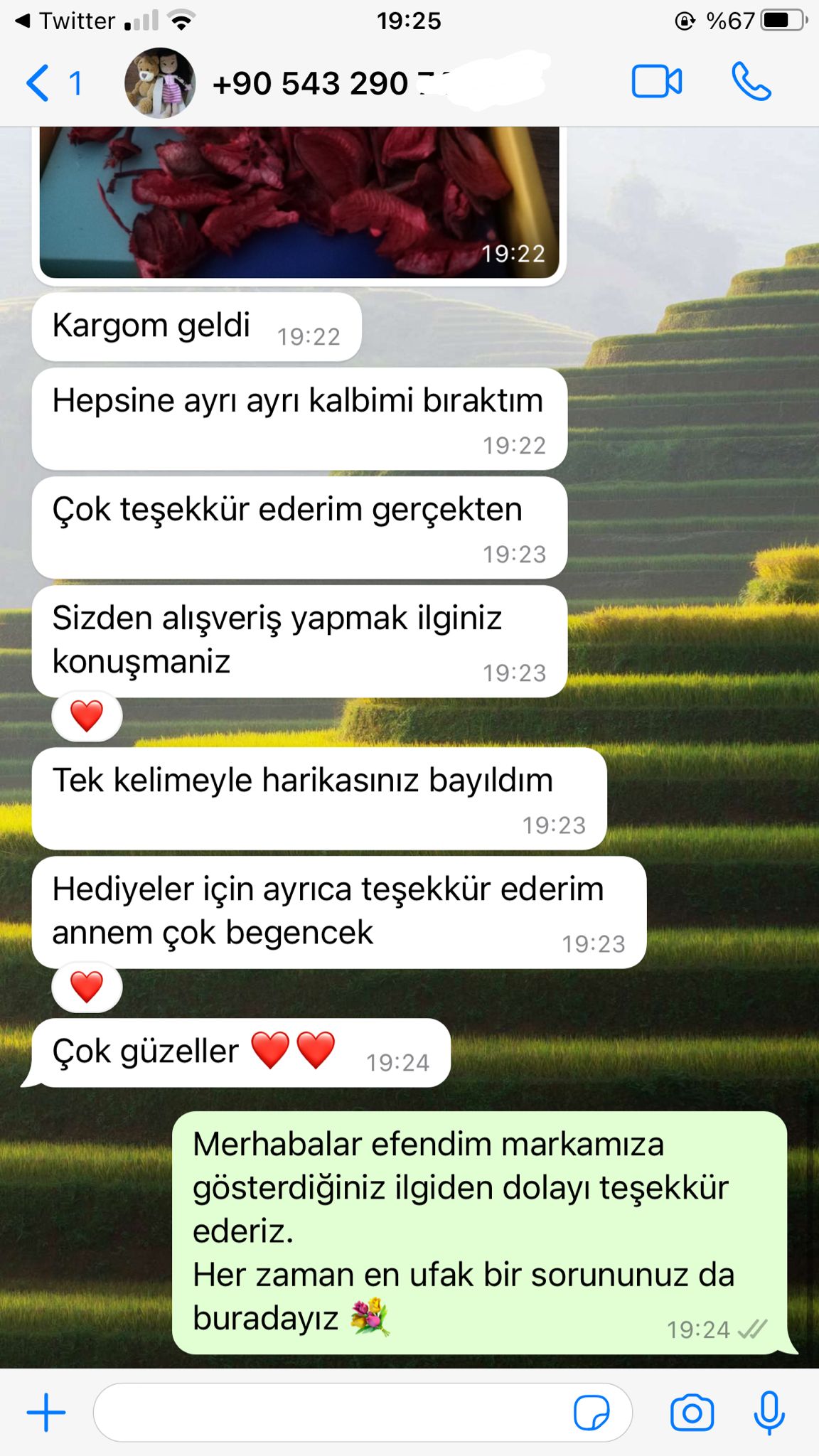
Task: Go back to the chat list
Action: point(53,83)
